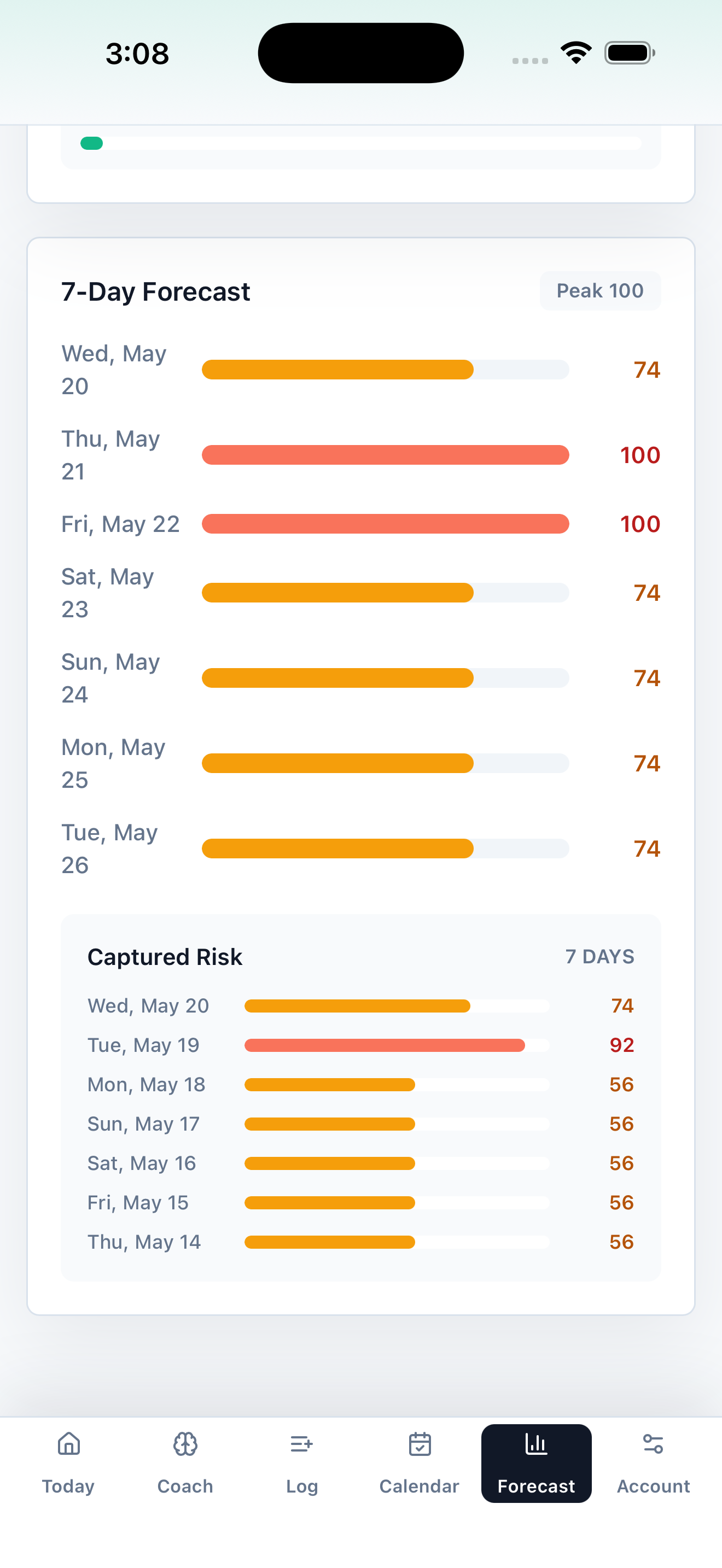The height and width of the screenshot is (1568, 722).
Task: Open the Coach tab
Action: pos(185,1464)
